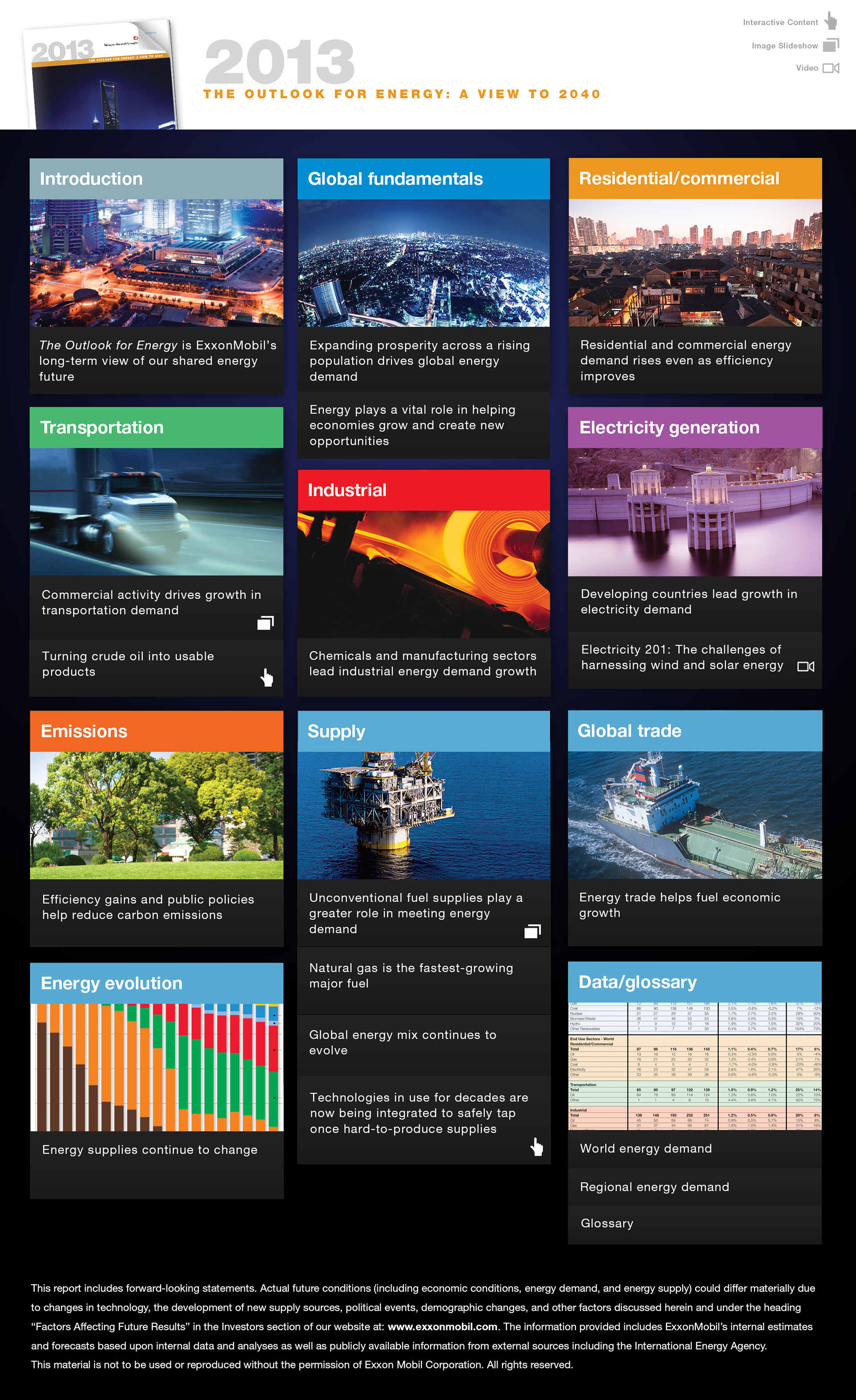The width and height of the screenshot is (856, 1400).
Task: Open 'Natural gas is the fastest-growing major fuel'
Action: 423,976
